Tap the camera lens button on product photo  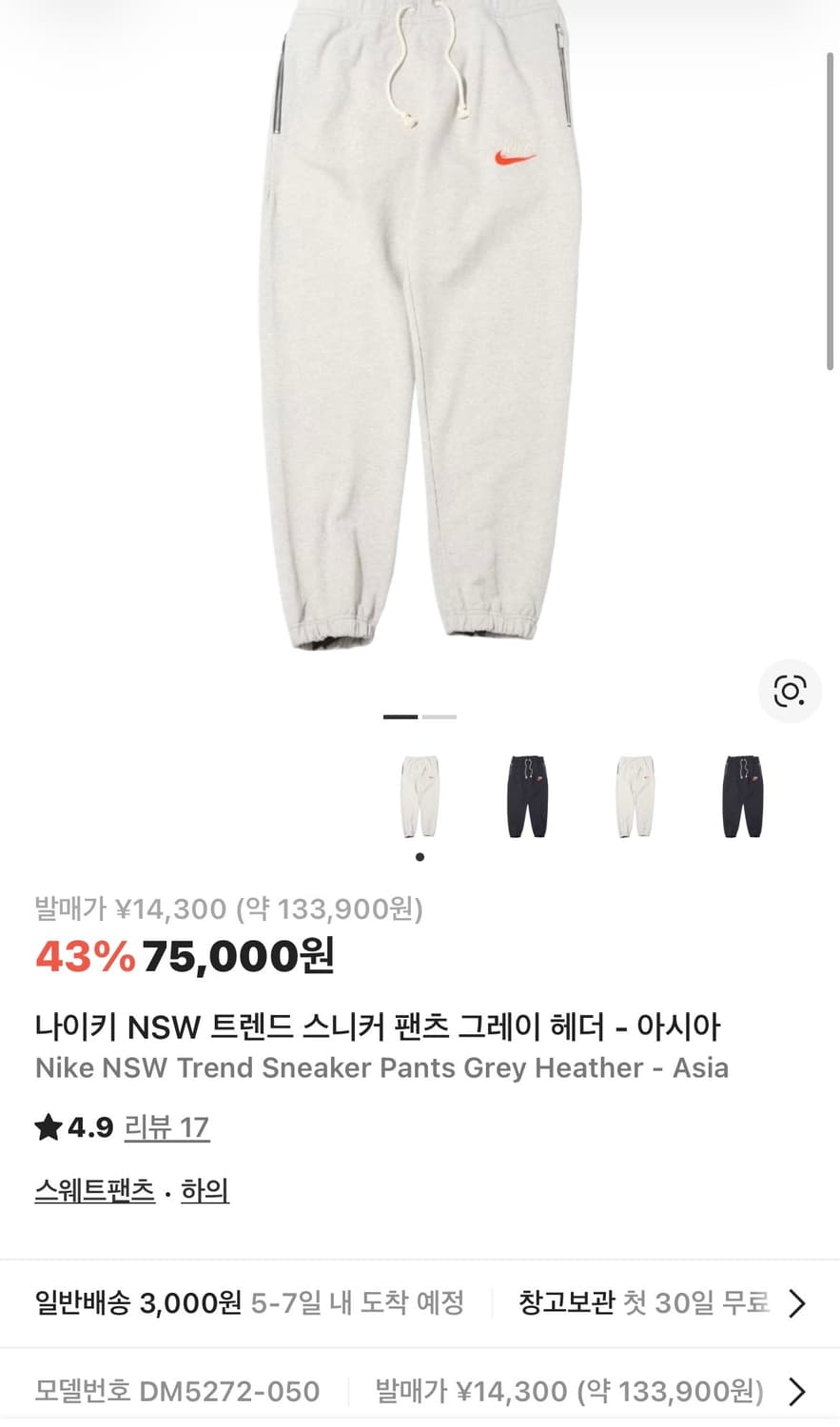tap(790, 692)
